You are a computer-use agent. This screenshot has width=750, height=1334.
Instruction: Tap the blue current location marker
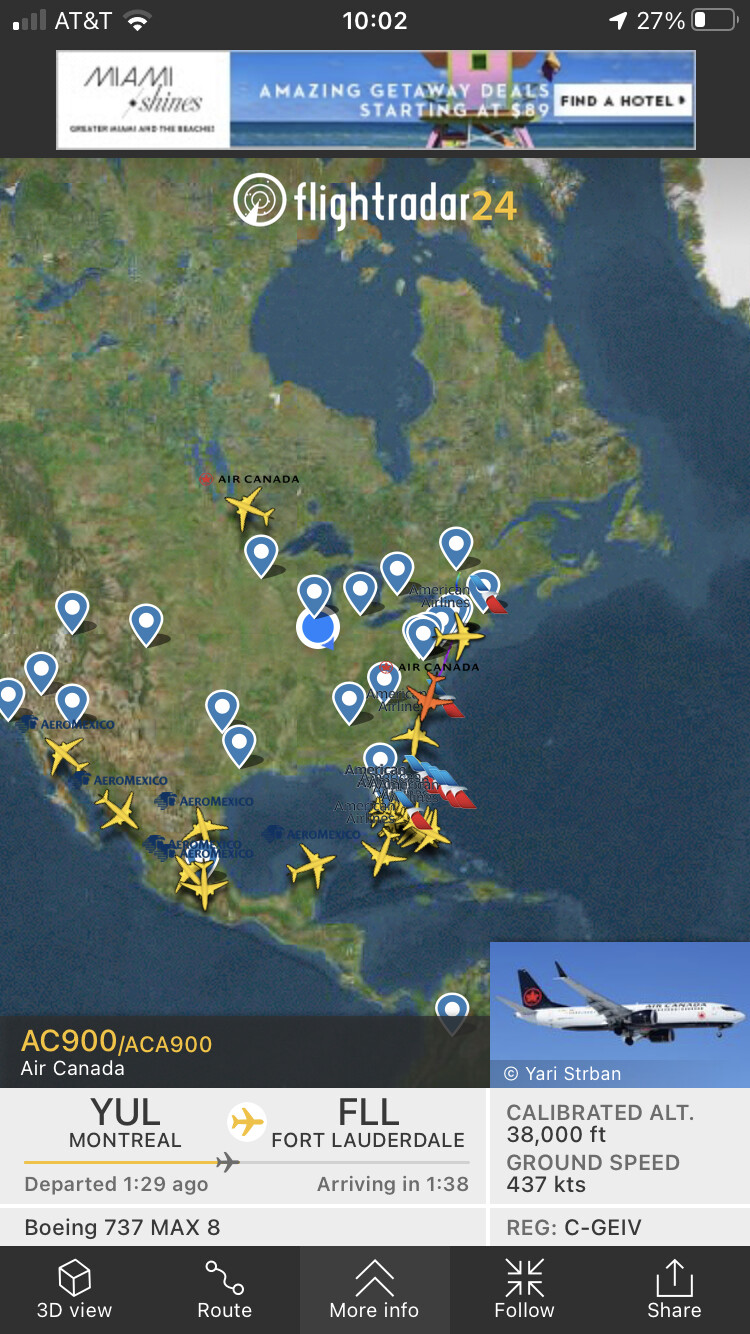318,628
